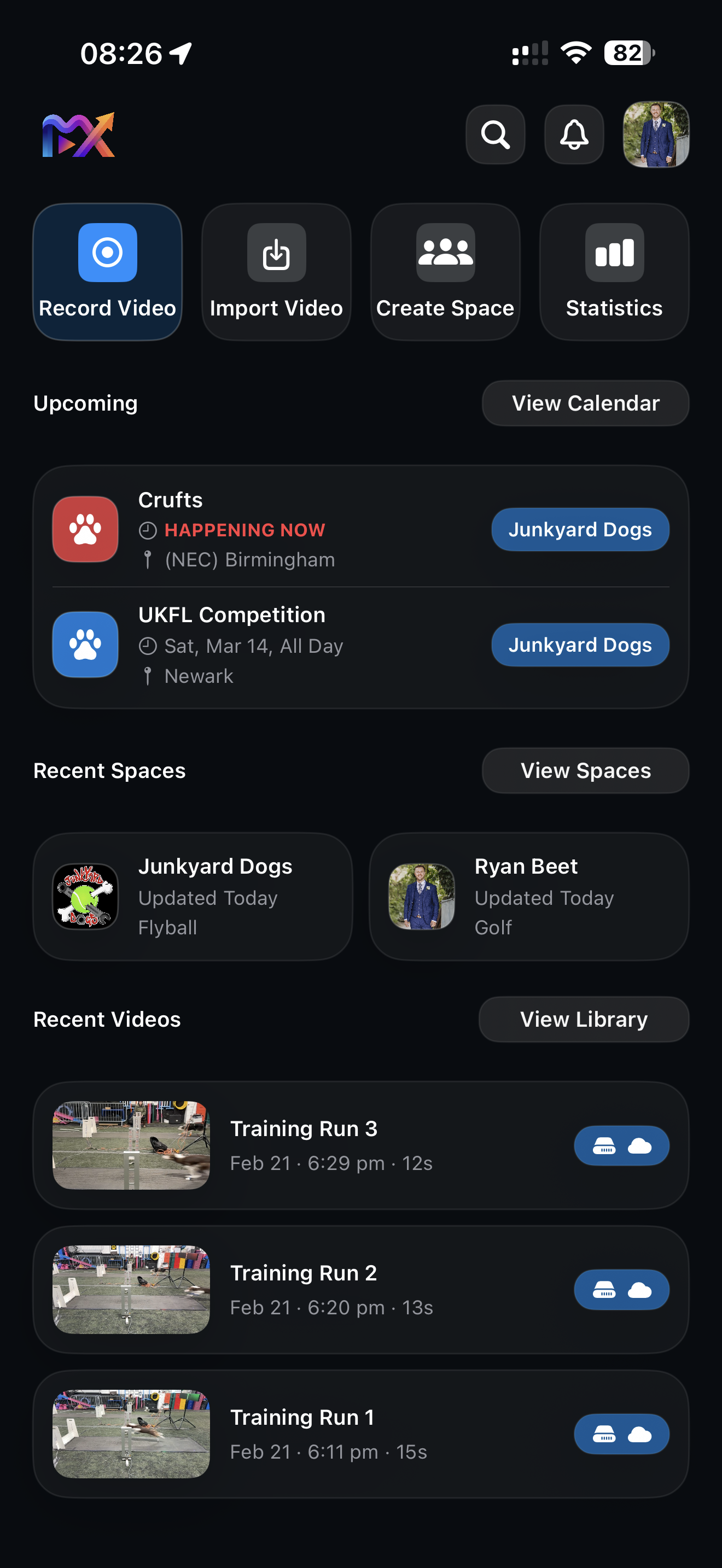Screen dimensions: 722x1568
Task: Open the Junkyard Dogs space card
Action: (x=193, y=897)
